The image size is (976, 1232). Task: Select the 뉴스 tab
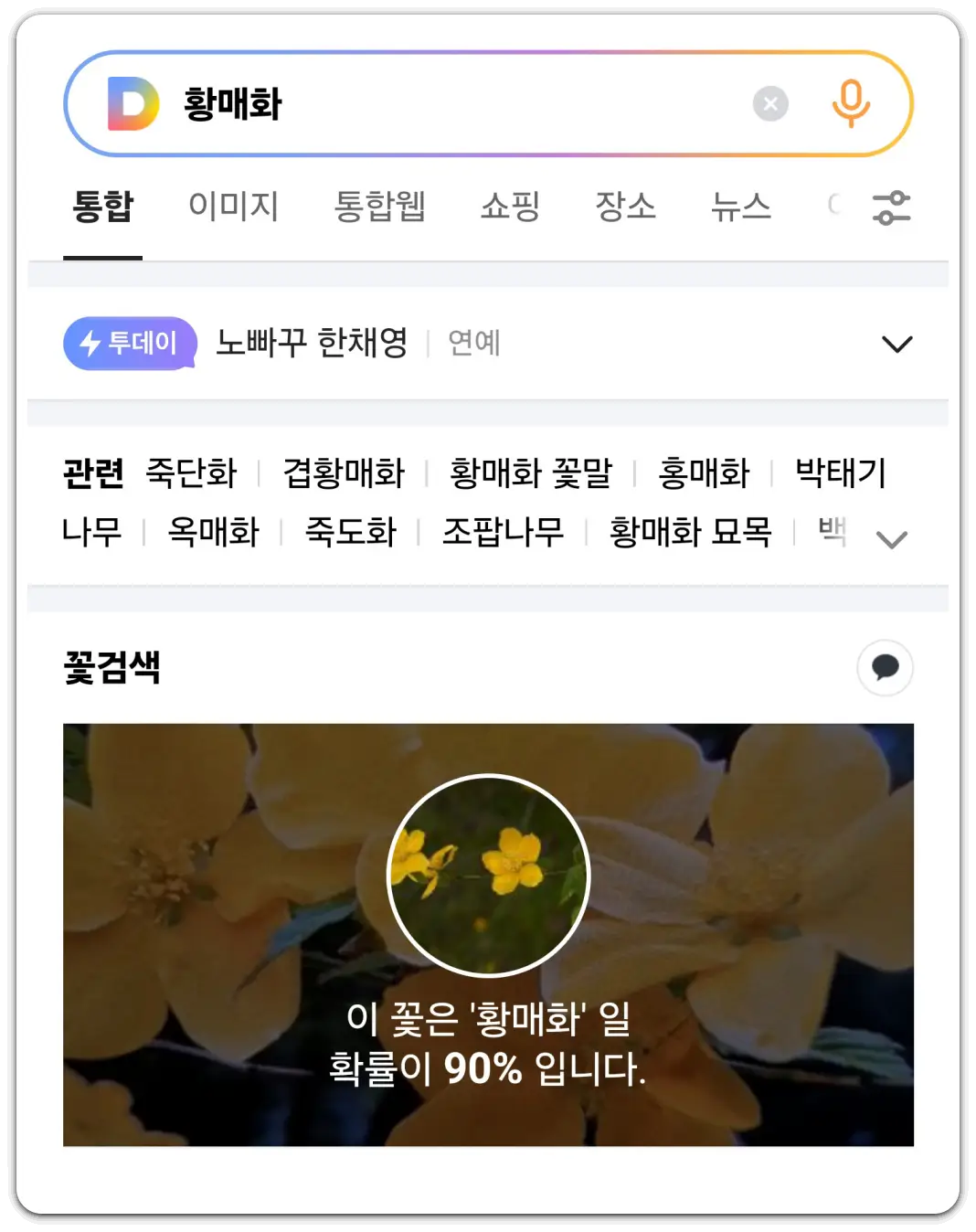coord(742,207)
